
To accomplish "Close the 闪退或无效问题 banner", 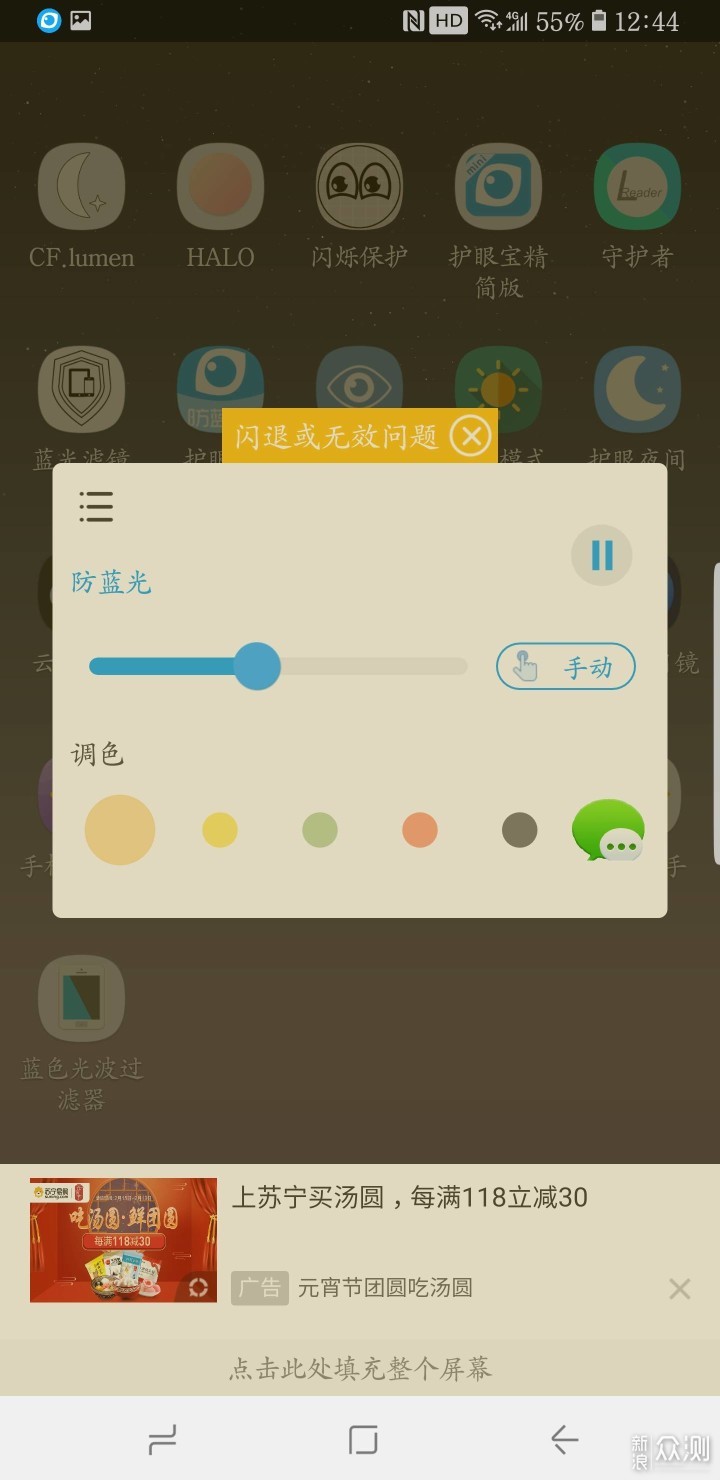I will click(x=471, y=436).
